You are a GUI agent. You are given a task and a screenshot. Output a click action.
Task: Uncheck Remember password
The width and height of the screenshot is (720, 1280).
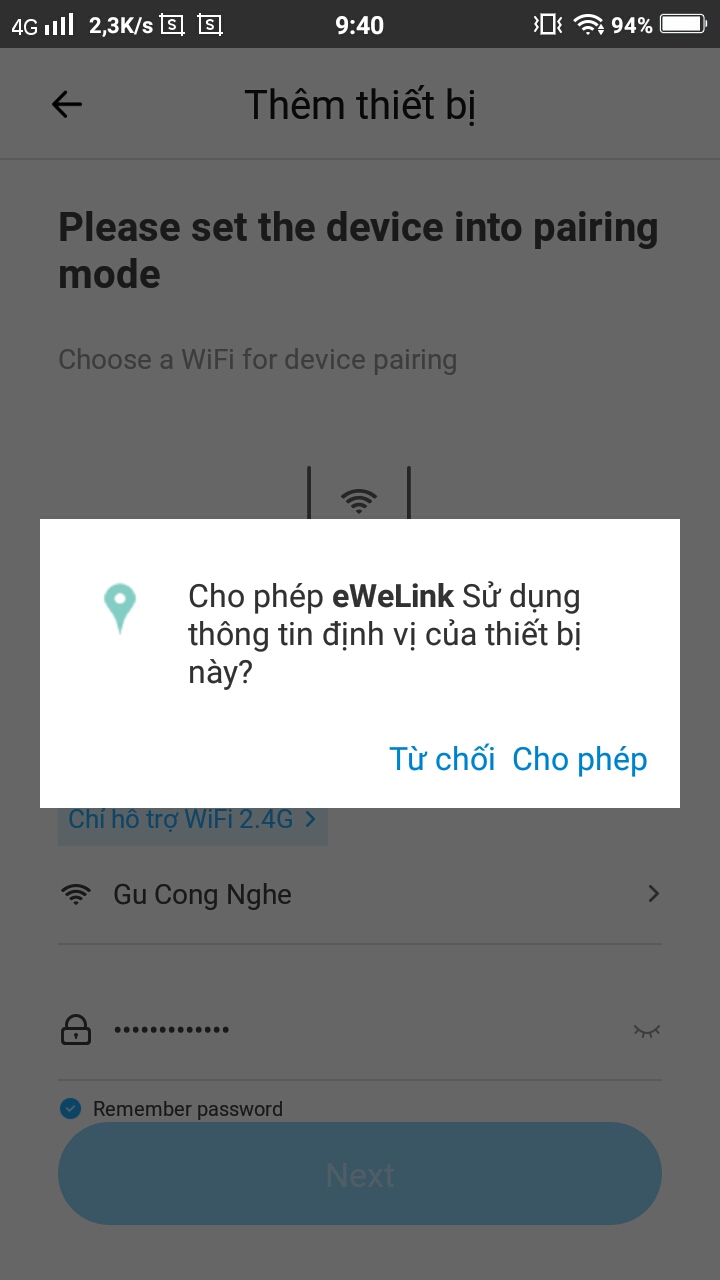click(x=70, y=1108)
